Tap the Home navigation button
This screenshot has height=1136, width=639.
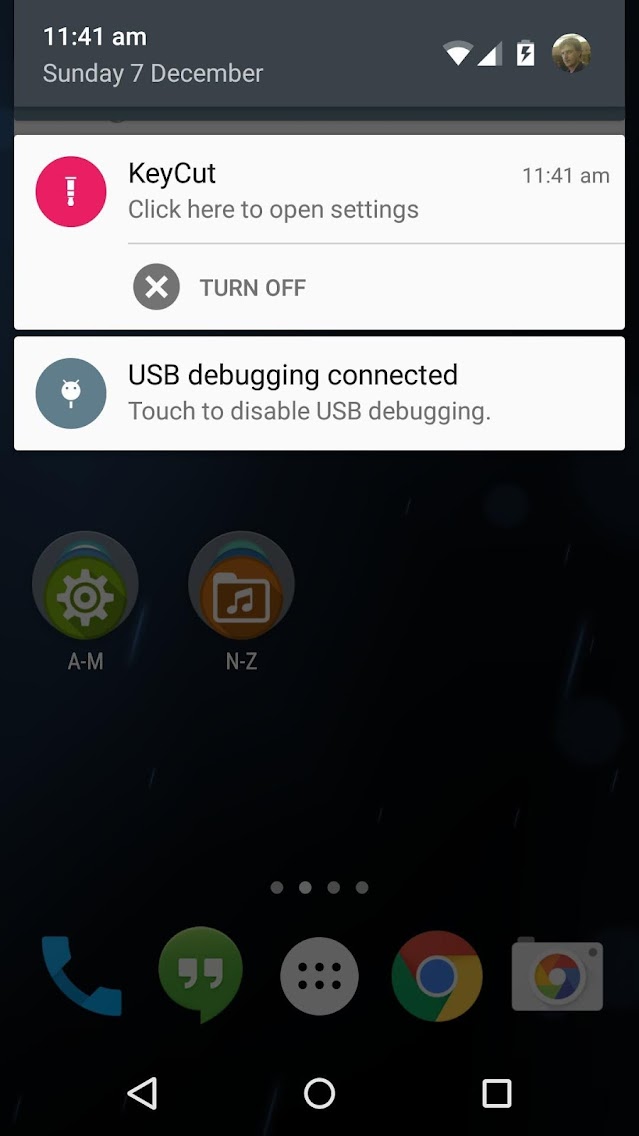point(319,1093)
